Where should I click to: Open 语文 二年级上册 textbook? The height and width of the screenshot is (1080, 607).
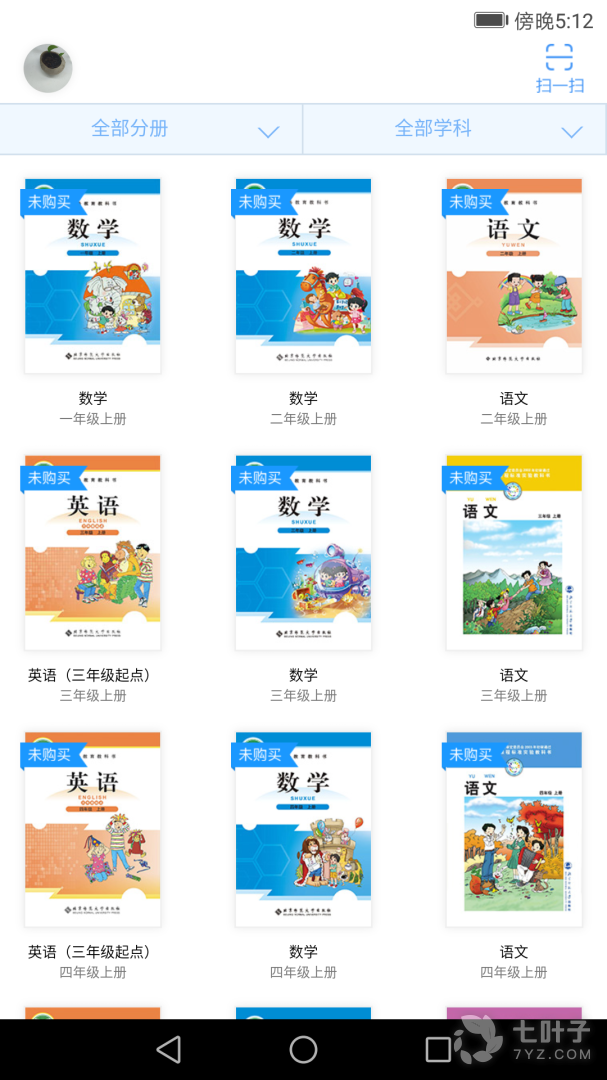click(514, 276)
